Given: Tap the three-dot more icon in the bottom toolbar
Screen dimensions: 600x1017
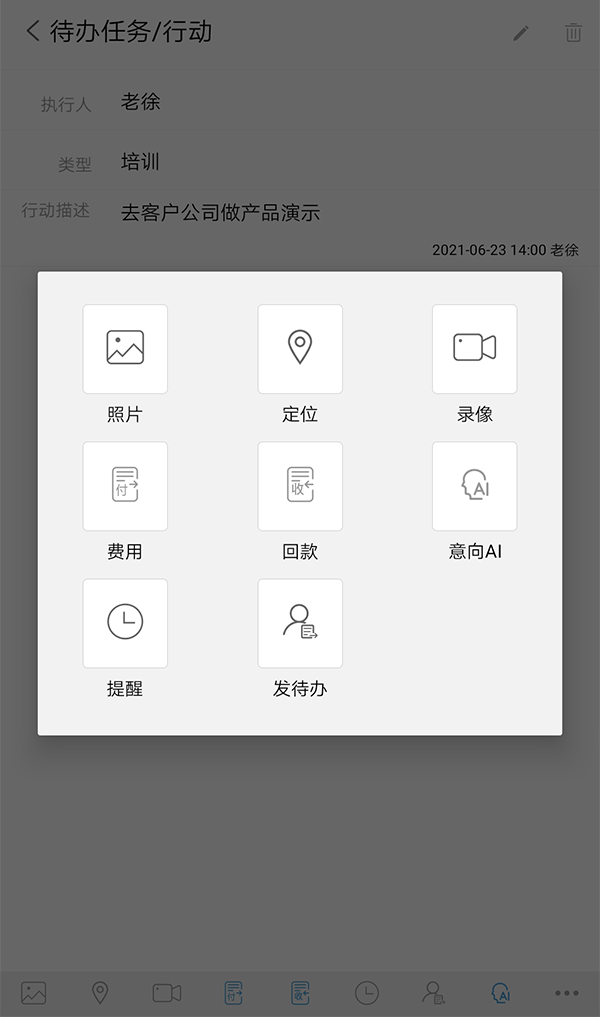Looking at the screenshot, I should coord(566,993).
